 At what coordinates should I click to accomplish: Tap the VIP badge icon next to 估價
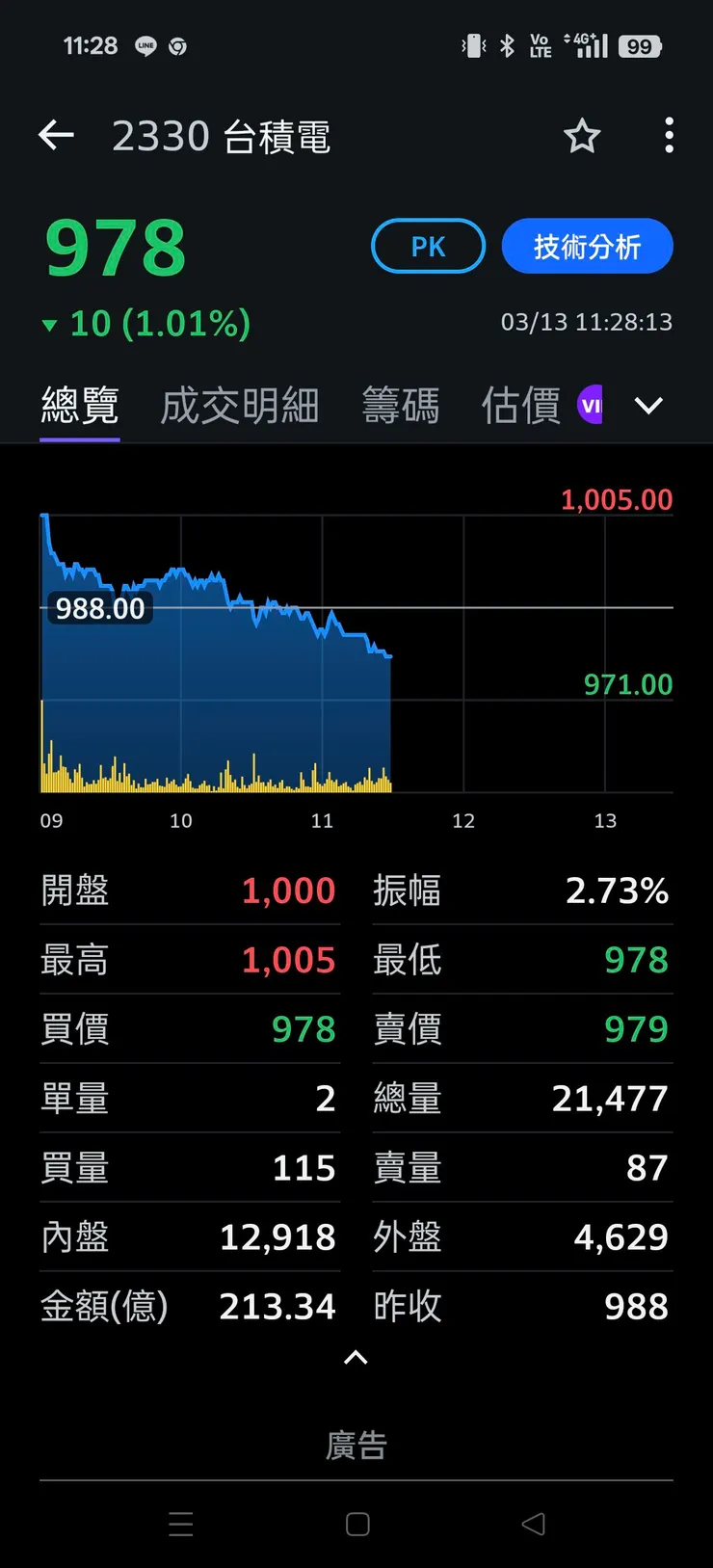click(591, 405)
